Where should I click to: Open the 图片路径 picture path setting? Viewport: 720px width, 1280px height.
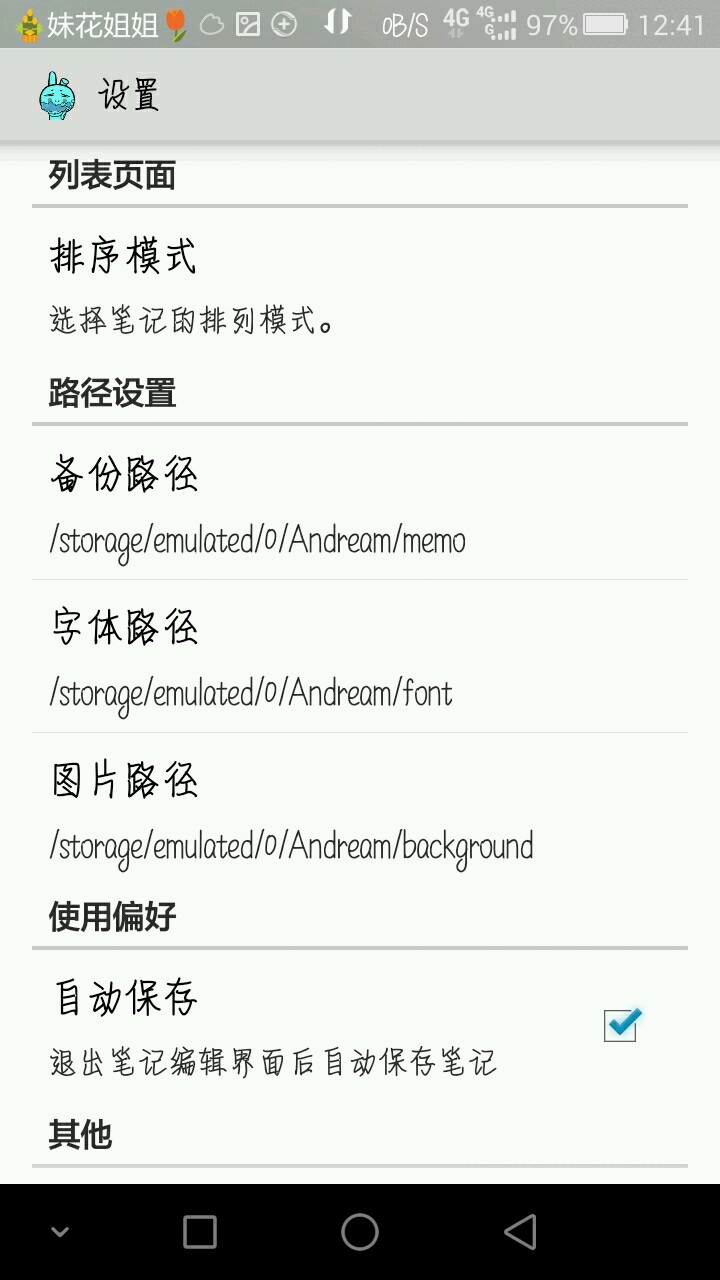pos(360,810)
